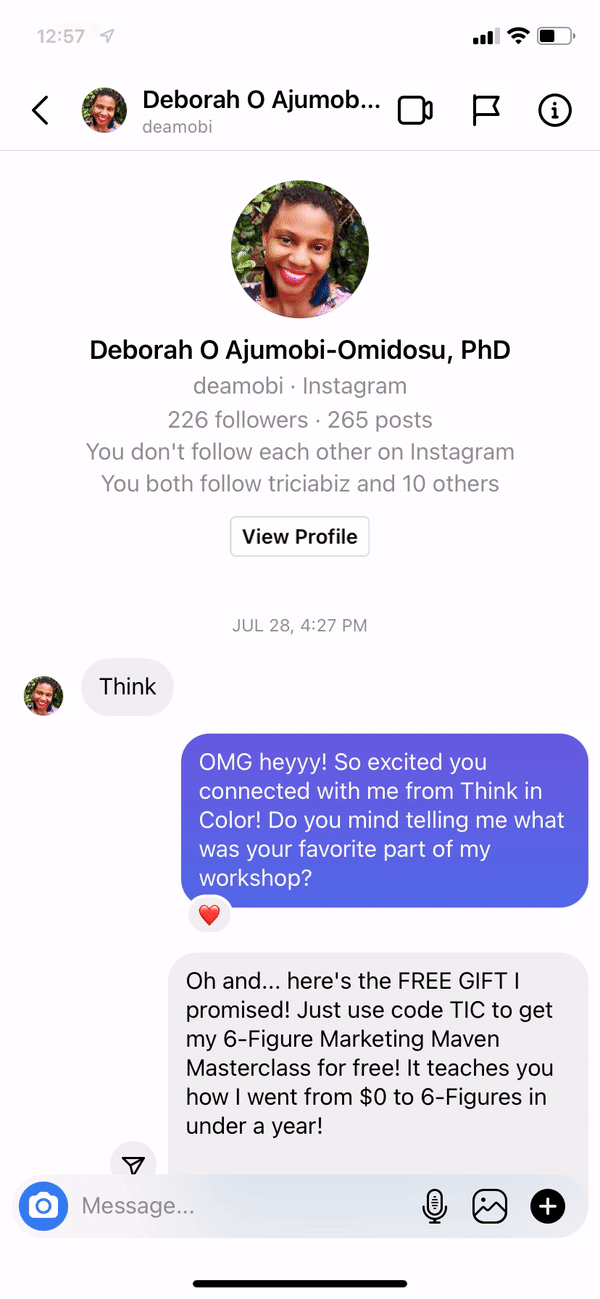The image size is (600, 1299).
Task: Flag this conversation
Action: (486, 110)
